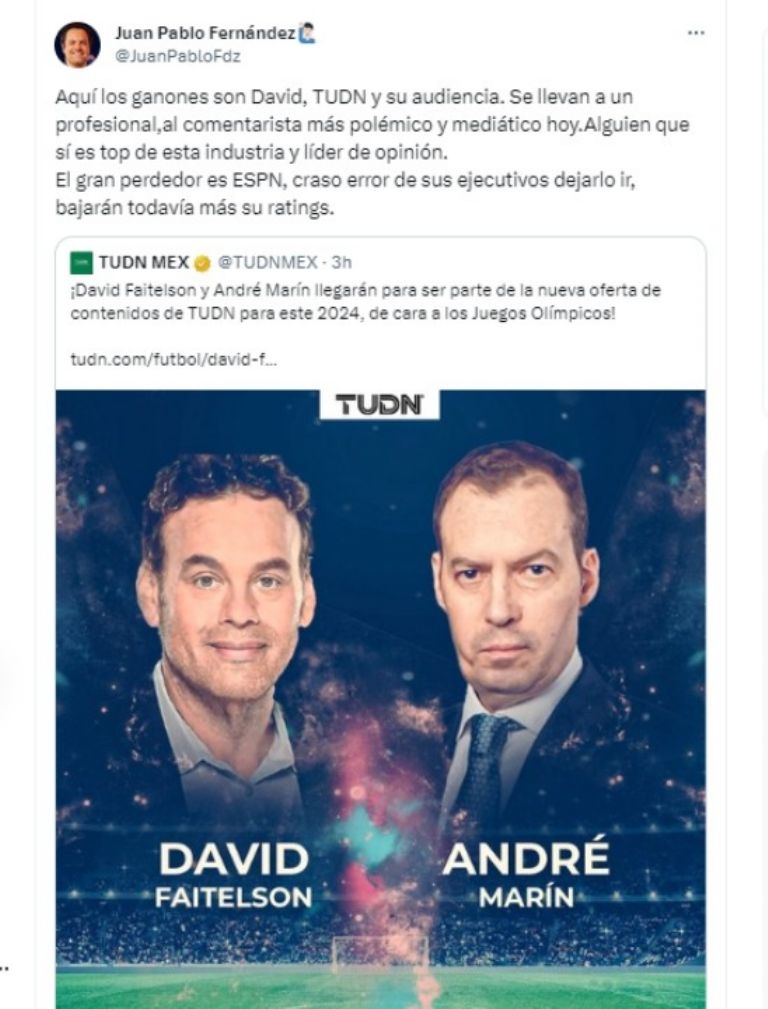Open the tweet's overflow menu
The image size is (768, 1009).
696,33
